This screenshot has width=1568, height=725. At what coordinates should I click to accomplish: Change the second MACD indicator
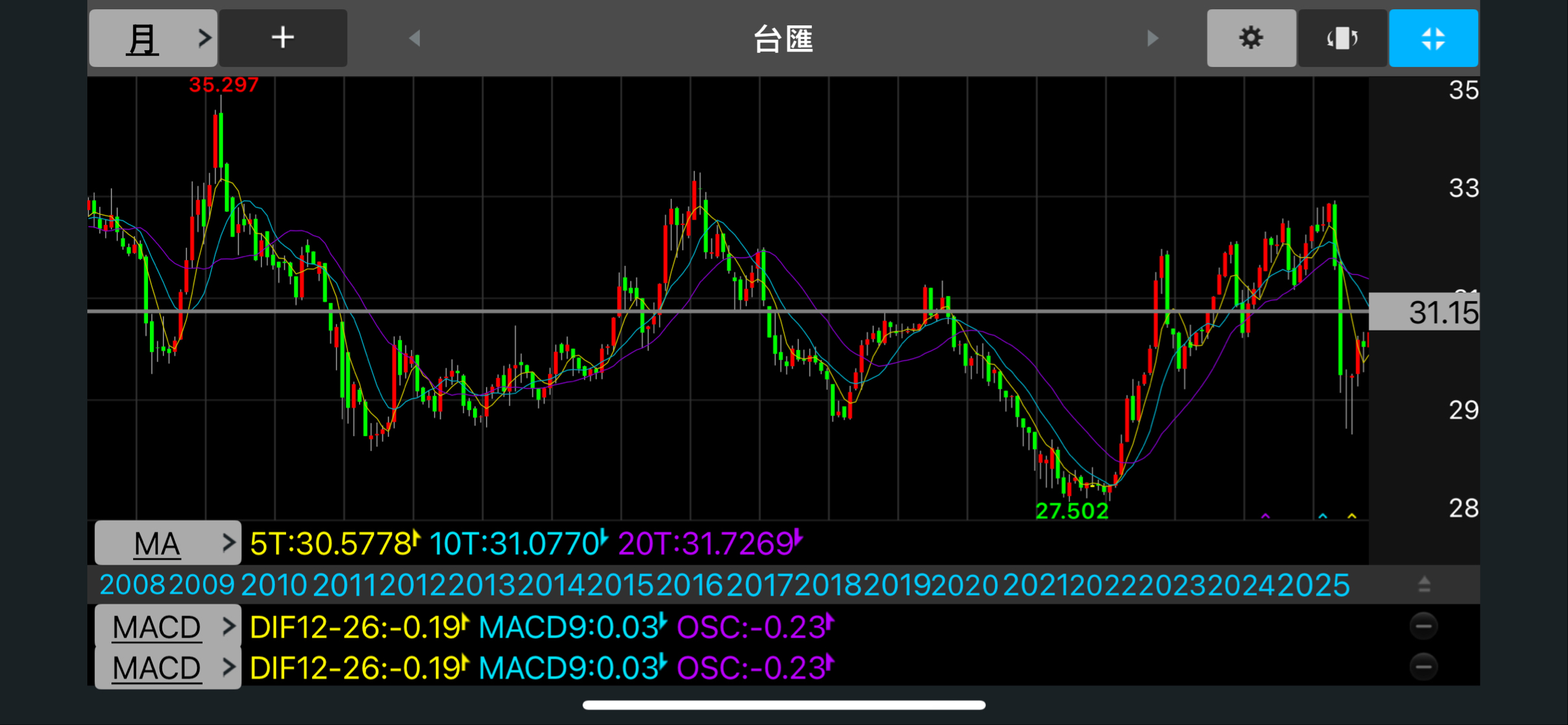coord(168,668)
